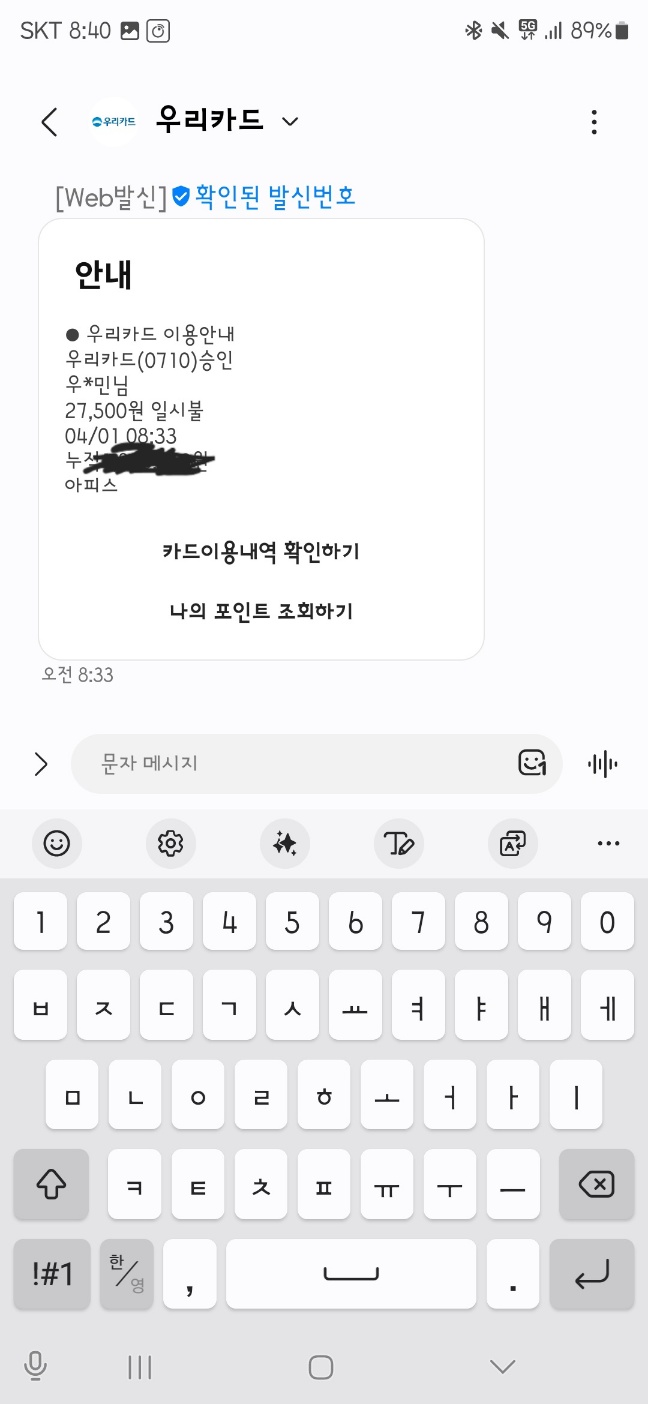Expand the attachment options chevron

(x=40, y=764)
